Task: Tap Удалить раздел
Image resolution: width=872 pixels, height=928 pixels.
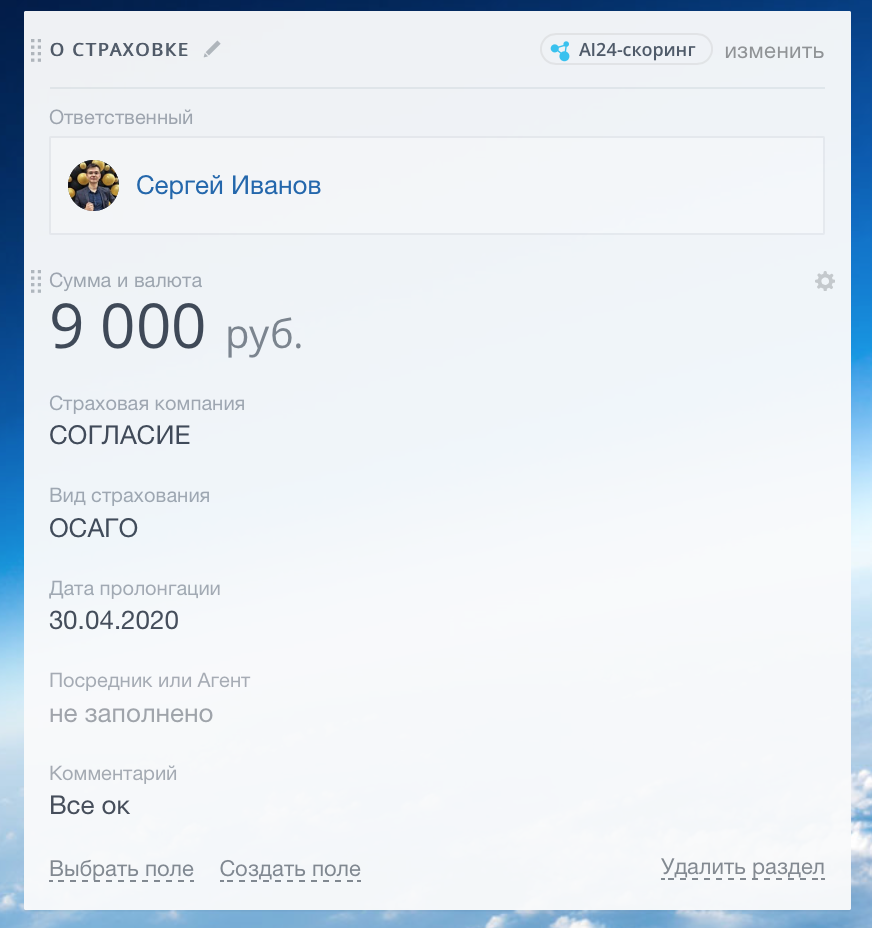Action: coord(742,867)
